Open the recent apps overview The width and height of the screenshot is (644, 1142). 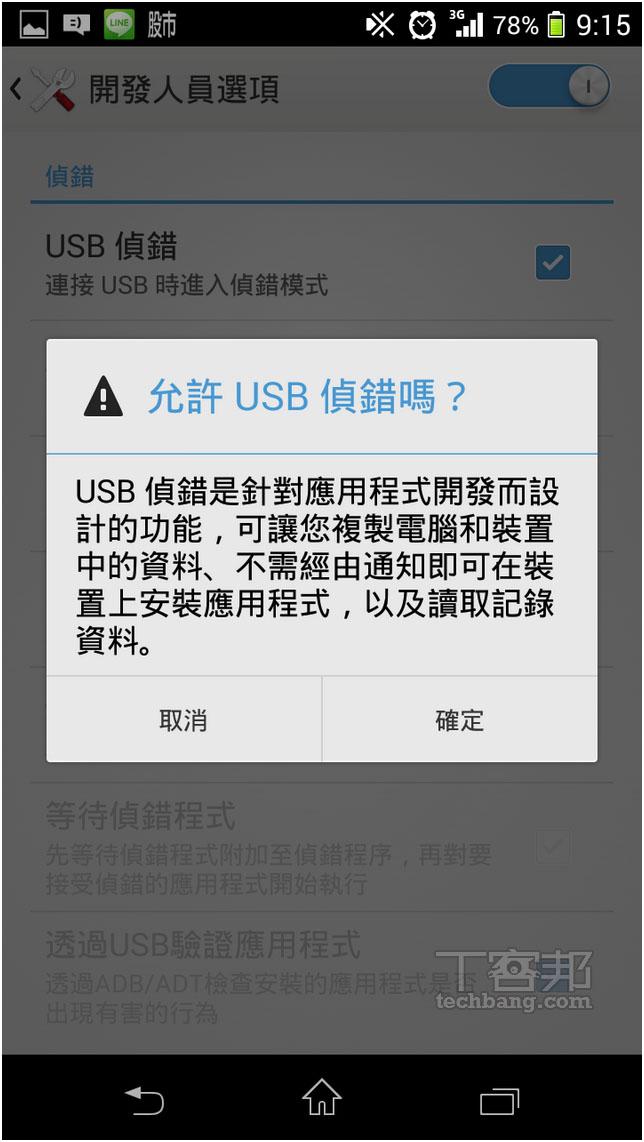tap(499, 1100)
